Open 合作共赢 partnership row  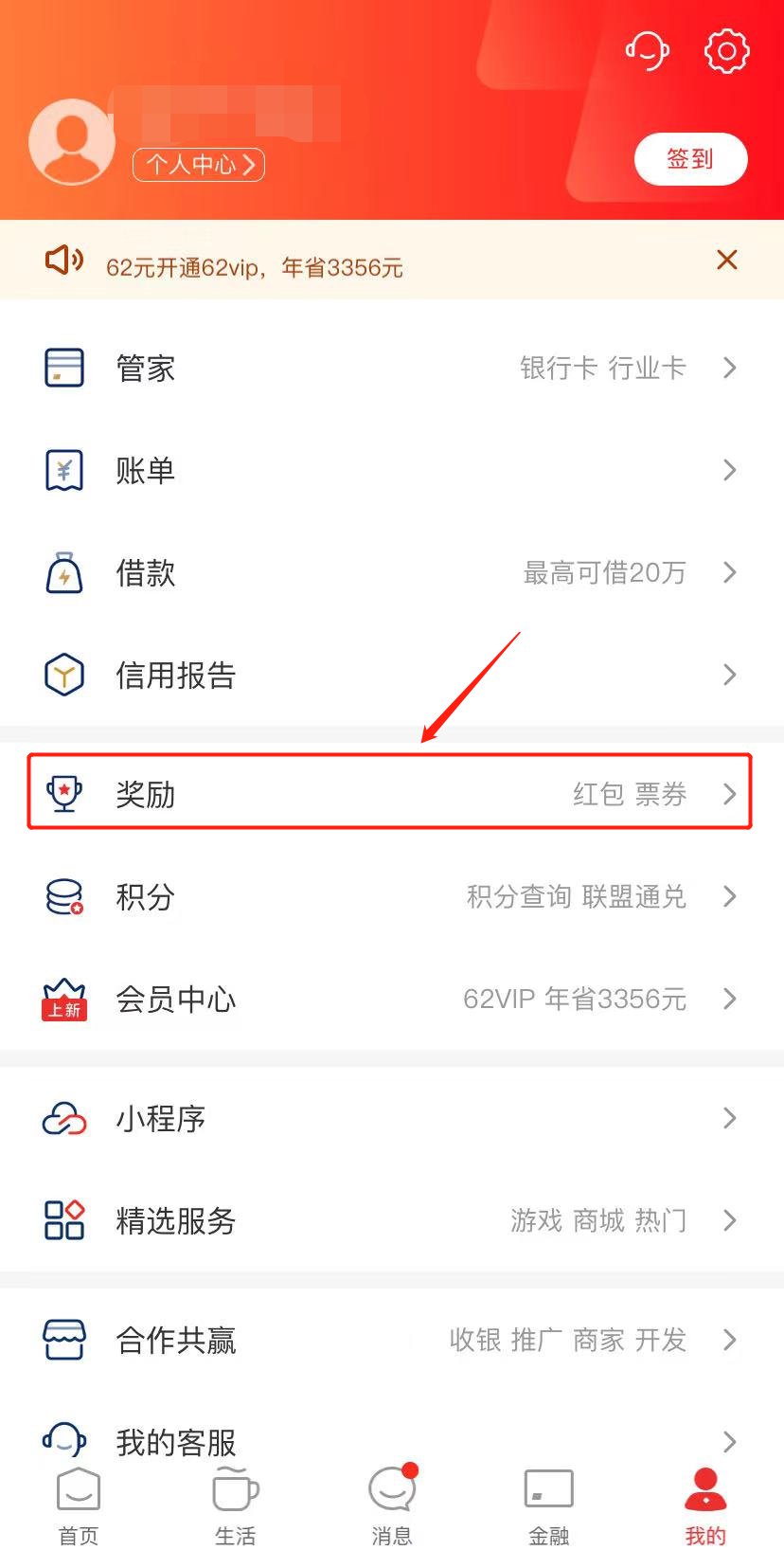coord(392,1340)
